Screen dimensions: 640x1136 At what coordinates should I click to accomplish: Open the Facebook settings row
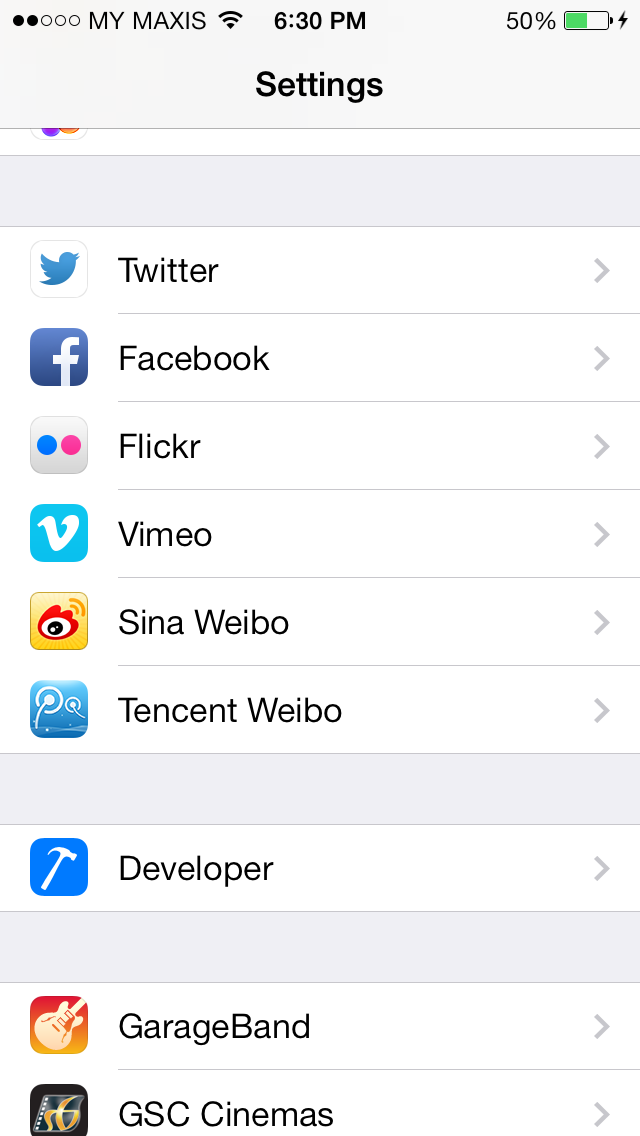coord(320,358)
